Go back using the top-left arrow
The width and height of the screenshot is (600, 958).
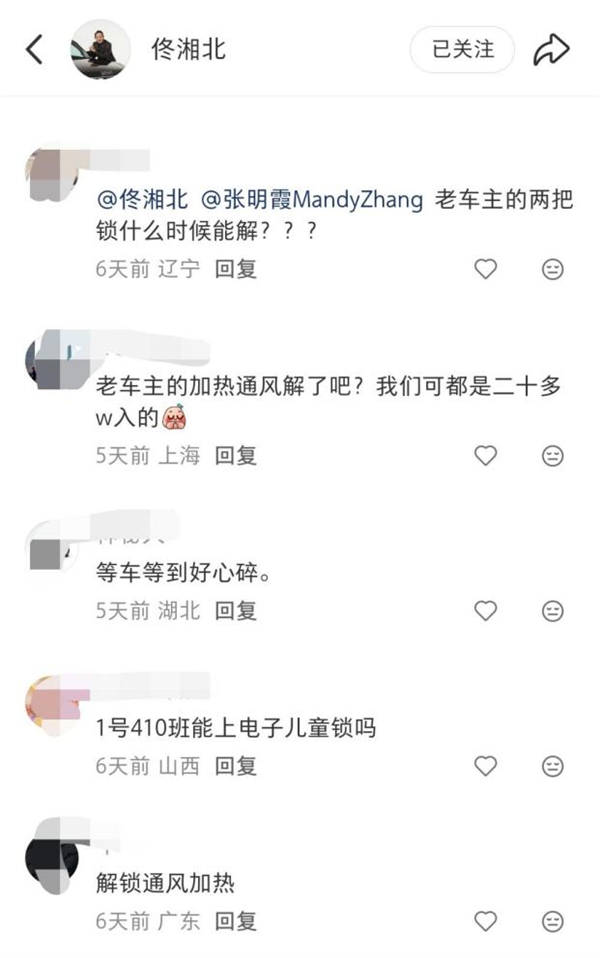[x=35, y=49]
